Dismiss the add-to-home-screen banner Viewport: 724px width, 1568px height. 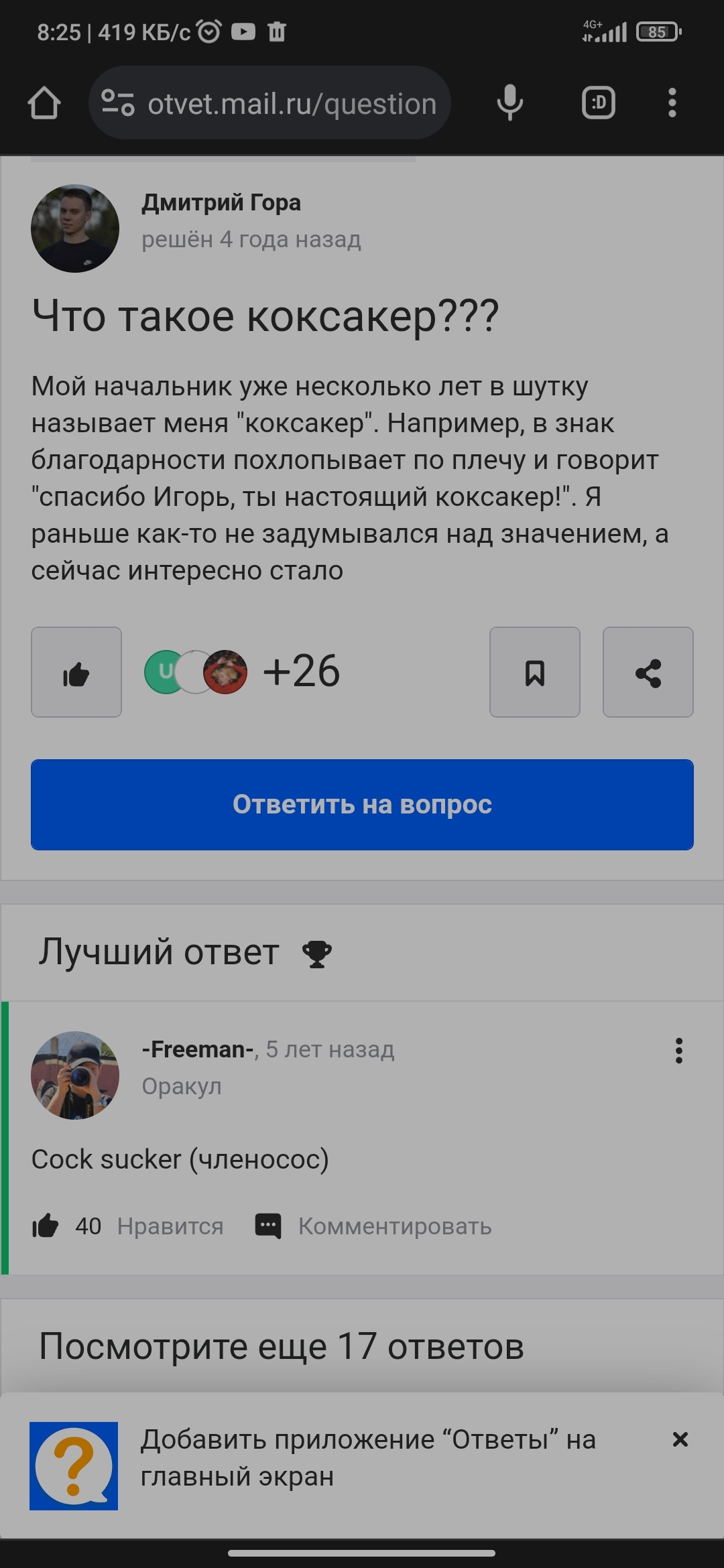coord(680,1439)
